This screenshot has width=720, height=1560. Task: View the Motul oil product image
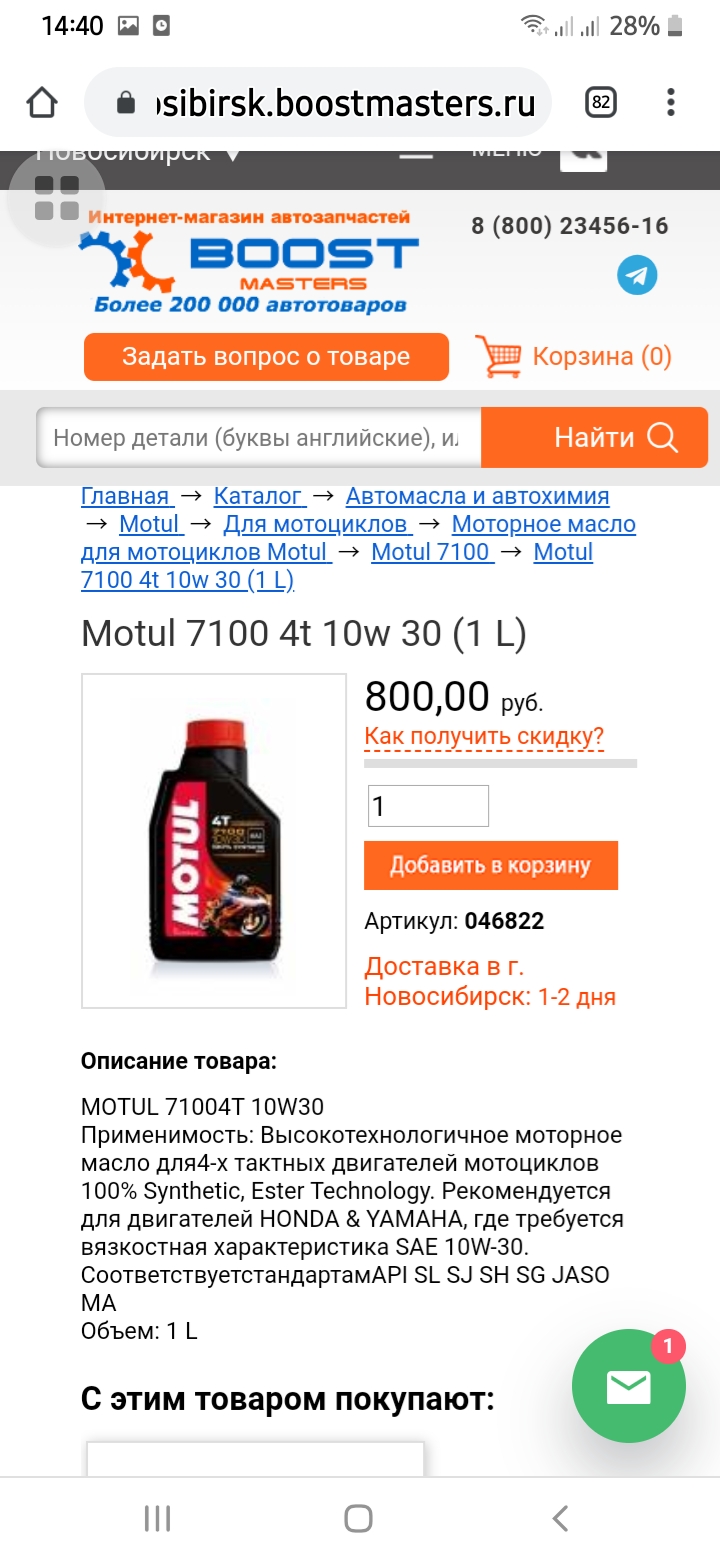point(213,840)
